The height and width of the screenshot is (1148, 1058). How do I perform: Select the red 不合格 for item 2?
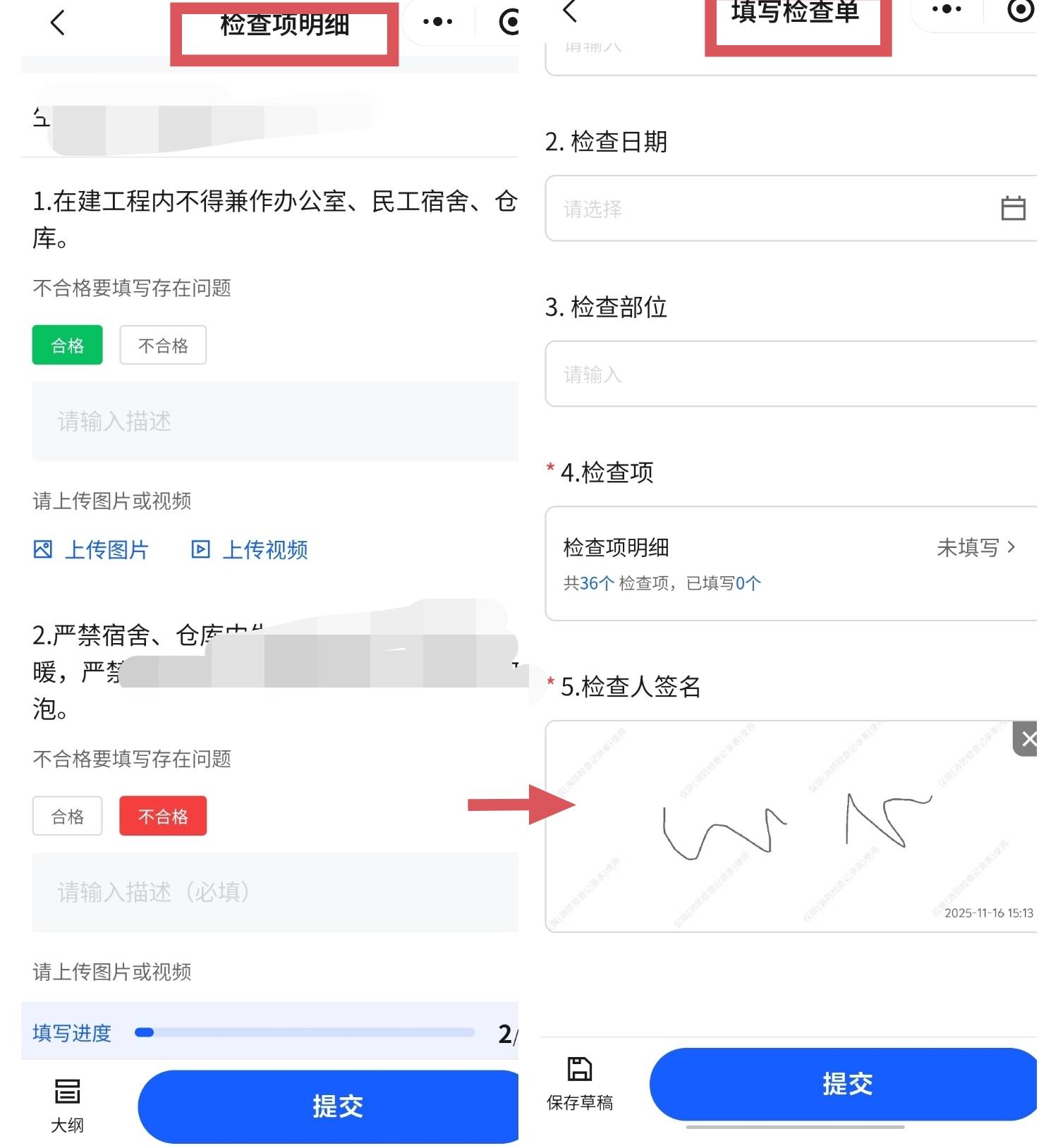[x=163, y=816]
